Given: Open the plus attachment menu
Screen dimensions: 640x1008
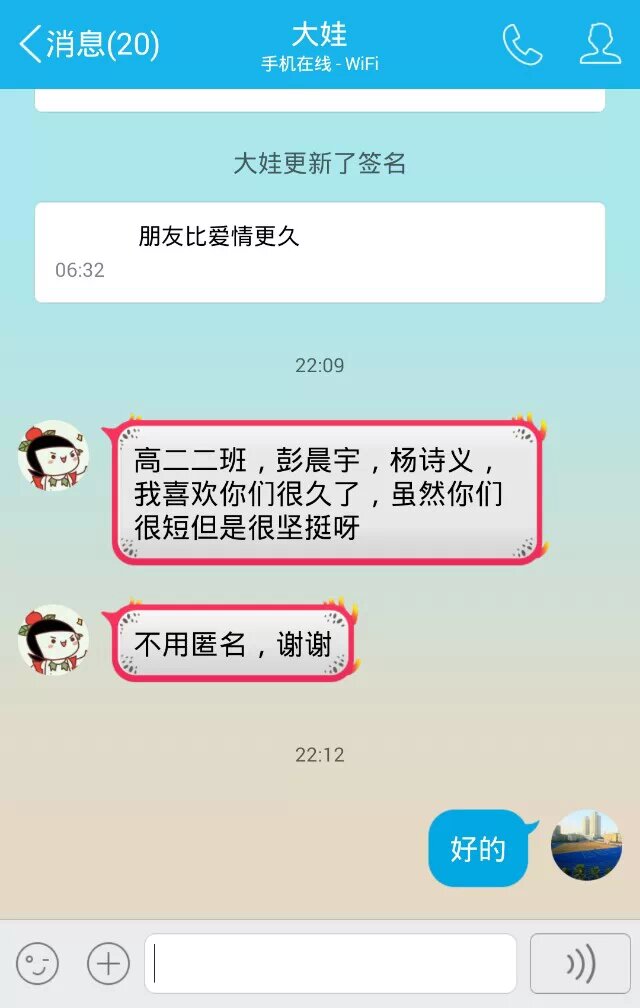Looking at the screenshot, I should (108, 964).
